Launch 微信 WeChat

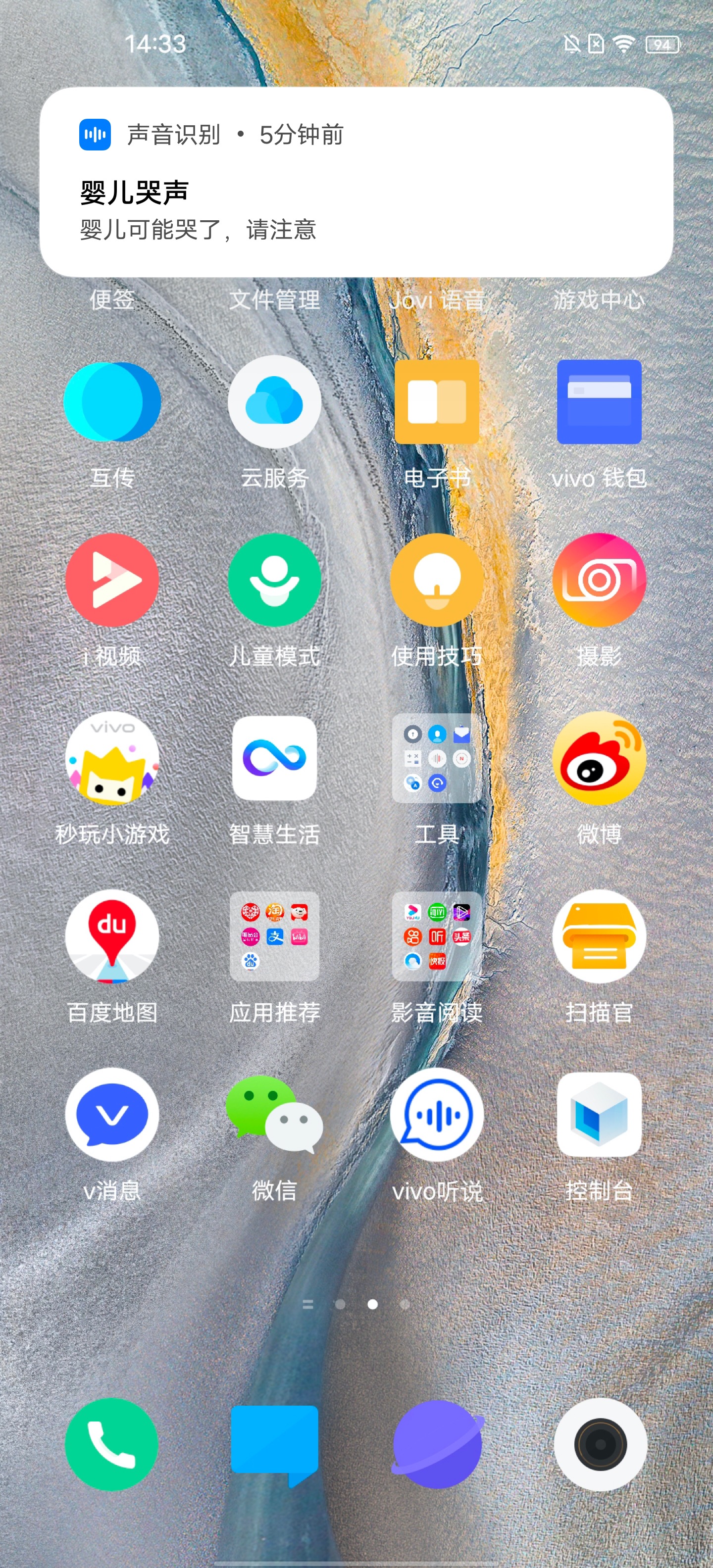pos(275,1115)
